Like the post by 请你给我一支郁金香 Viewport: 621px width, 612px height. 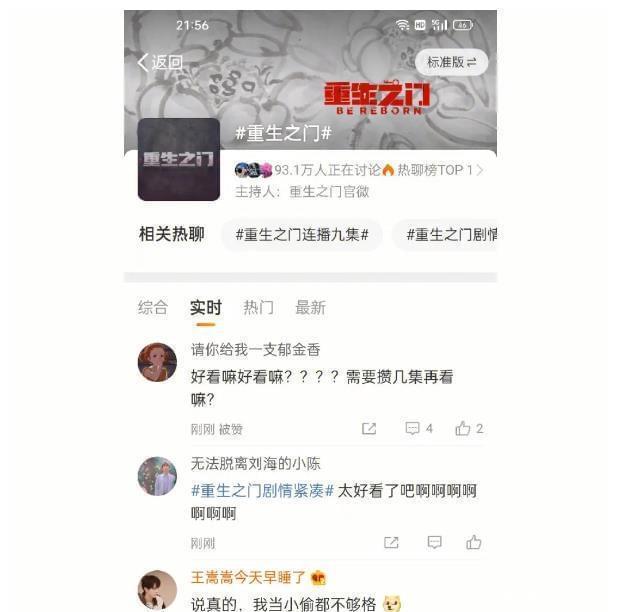click(468, 428)
